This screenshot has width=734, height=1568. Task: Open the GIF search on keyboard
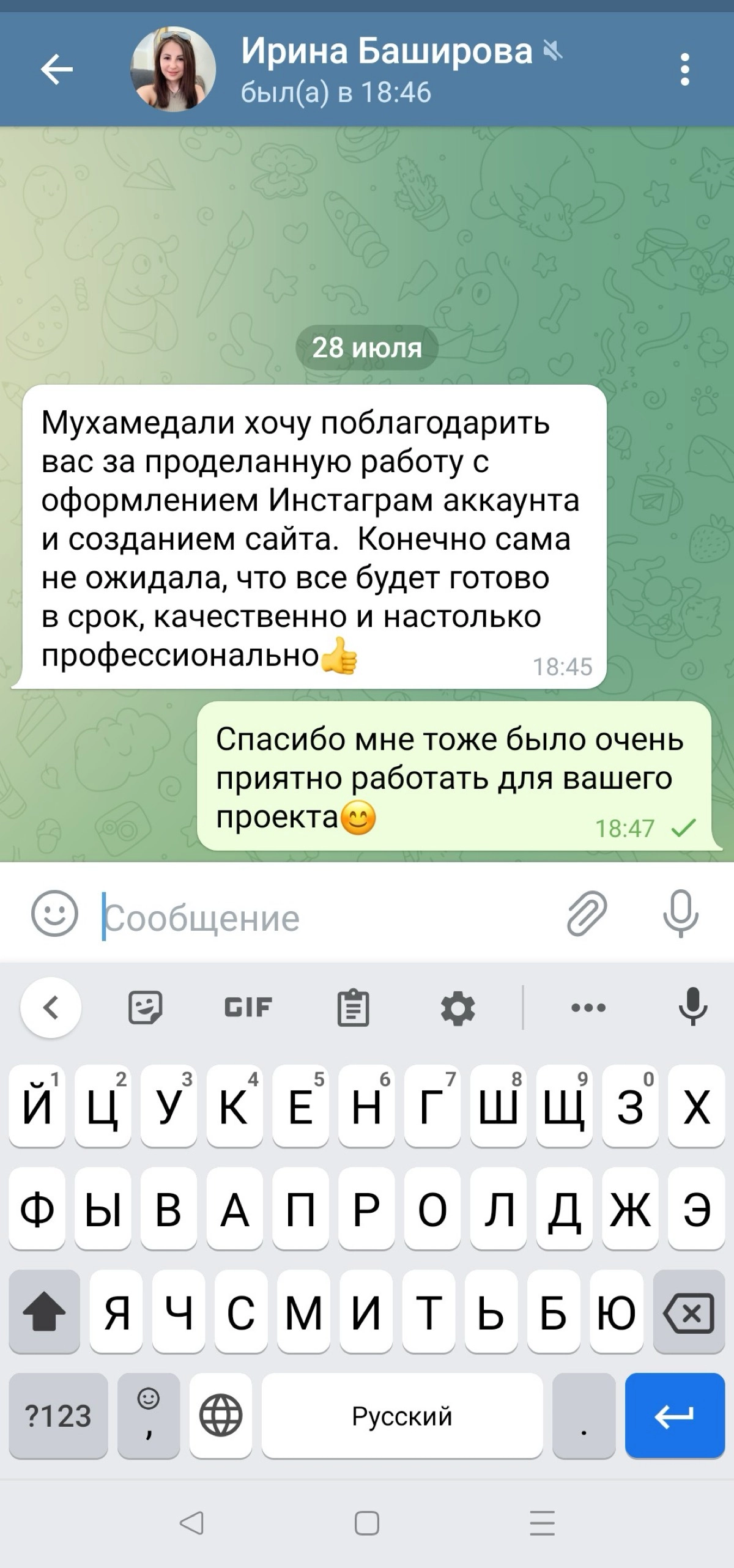click(x=248, y=1007)
